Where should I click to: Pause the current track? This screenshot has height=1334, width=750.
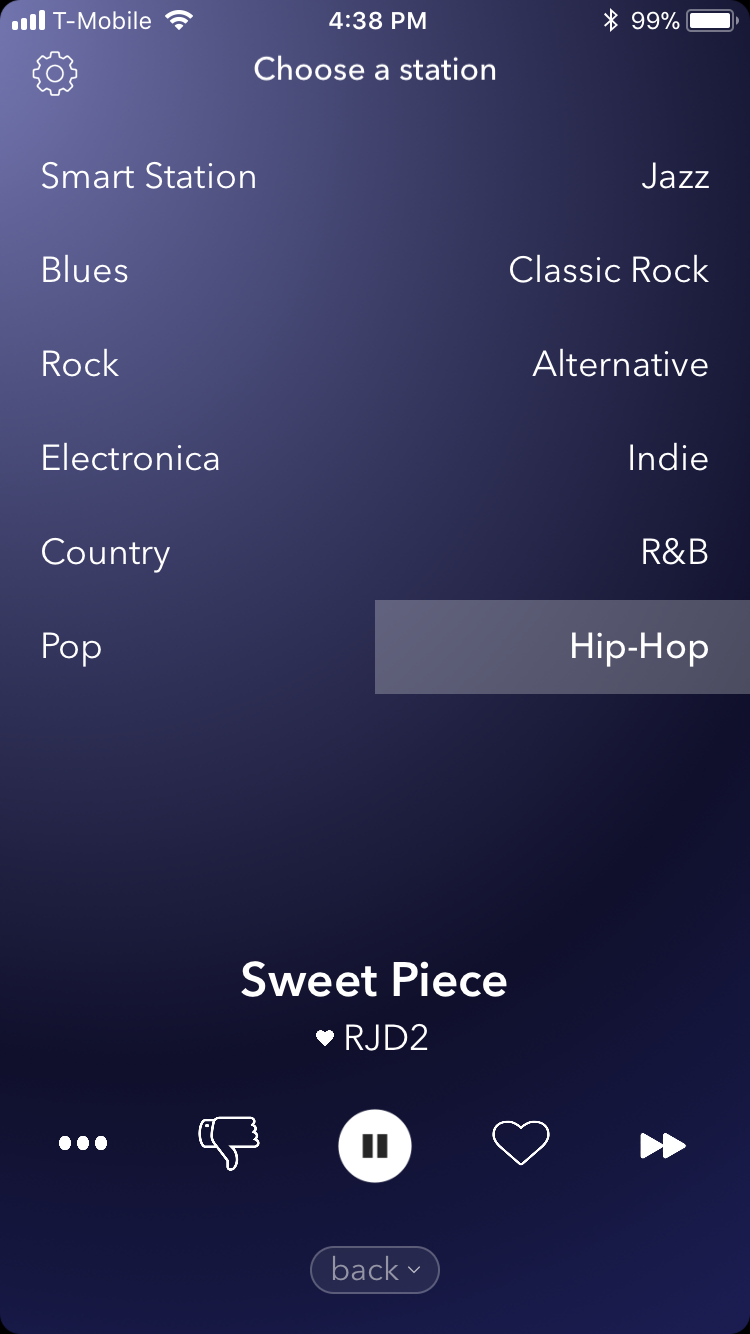pos(375,1145)
